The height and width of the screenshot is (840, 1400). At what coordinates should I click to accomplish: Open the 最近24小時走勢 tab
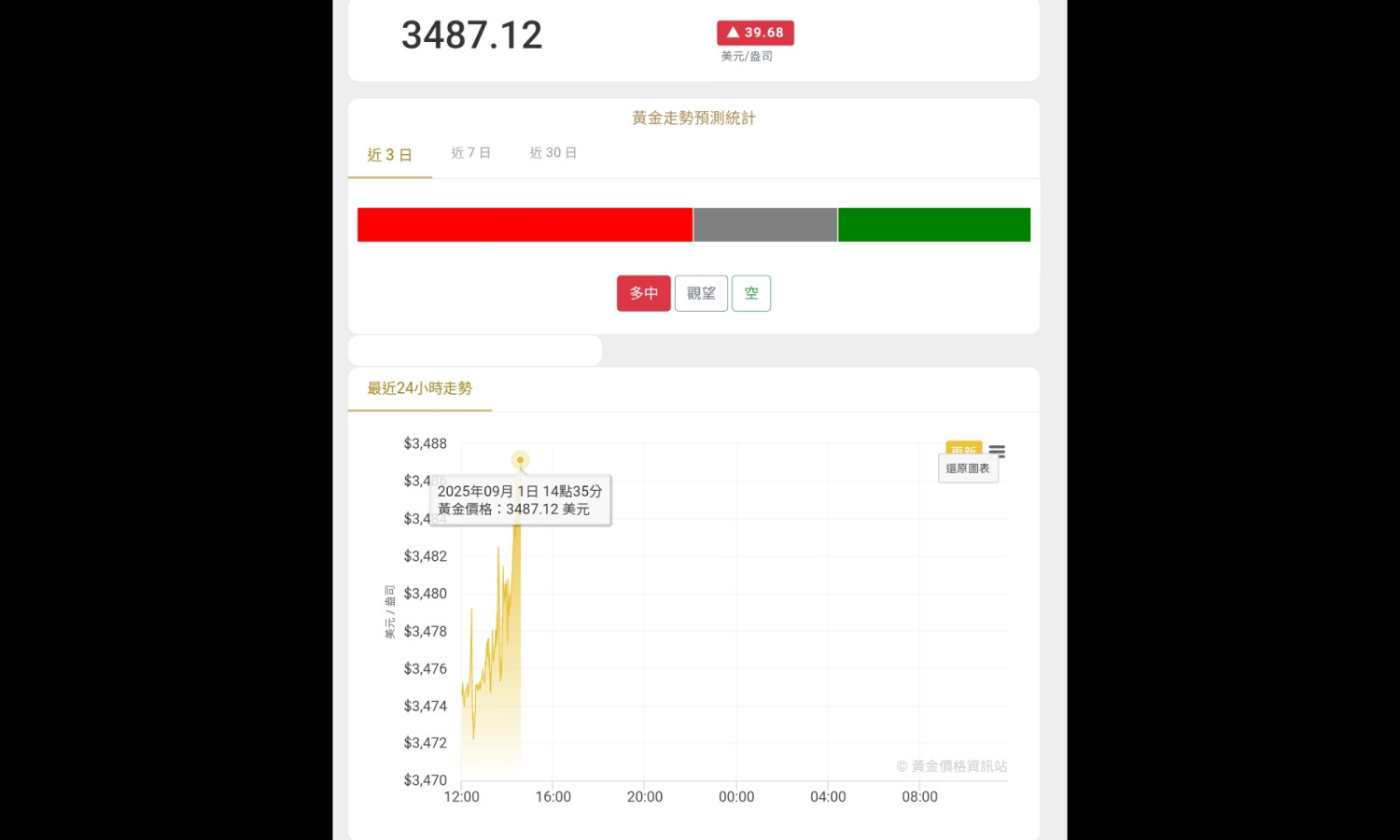pos(419,388)
